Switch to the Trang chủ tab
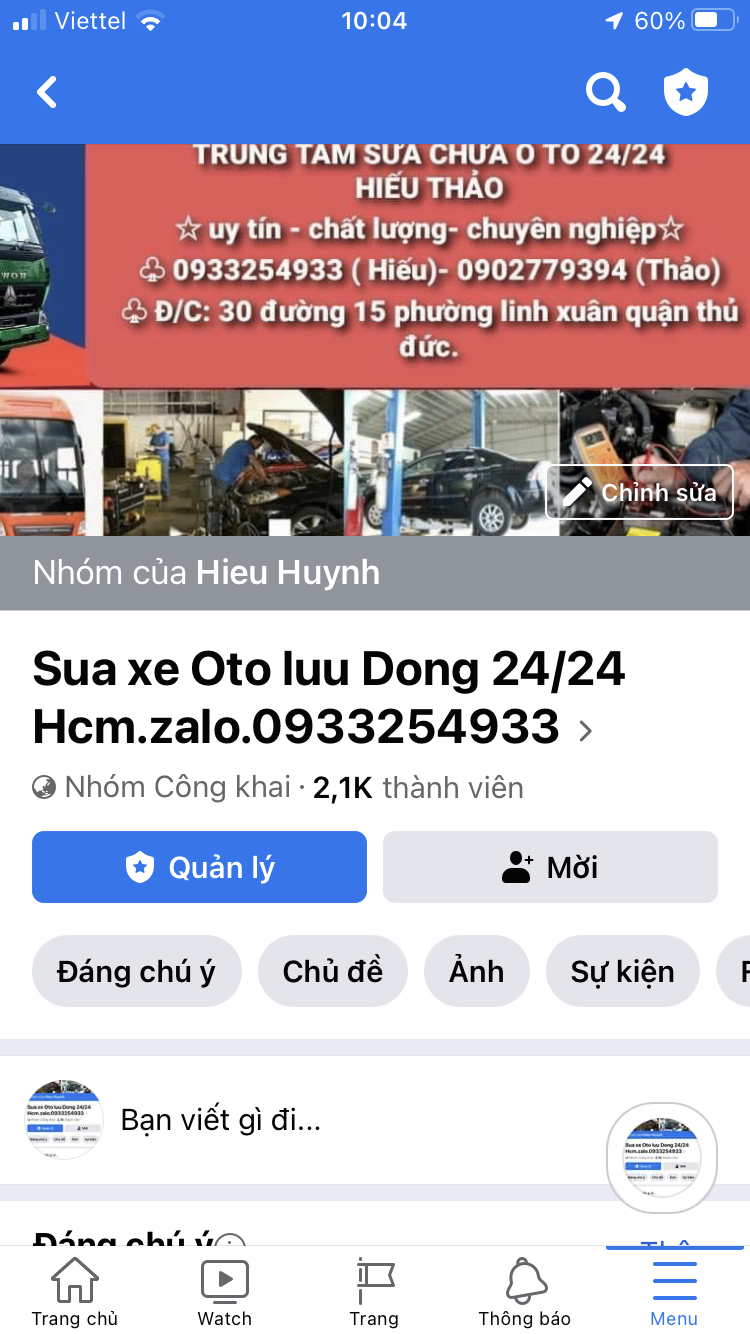The width and height of the screenshot is (750, 1334). 75,1292
